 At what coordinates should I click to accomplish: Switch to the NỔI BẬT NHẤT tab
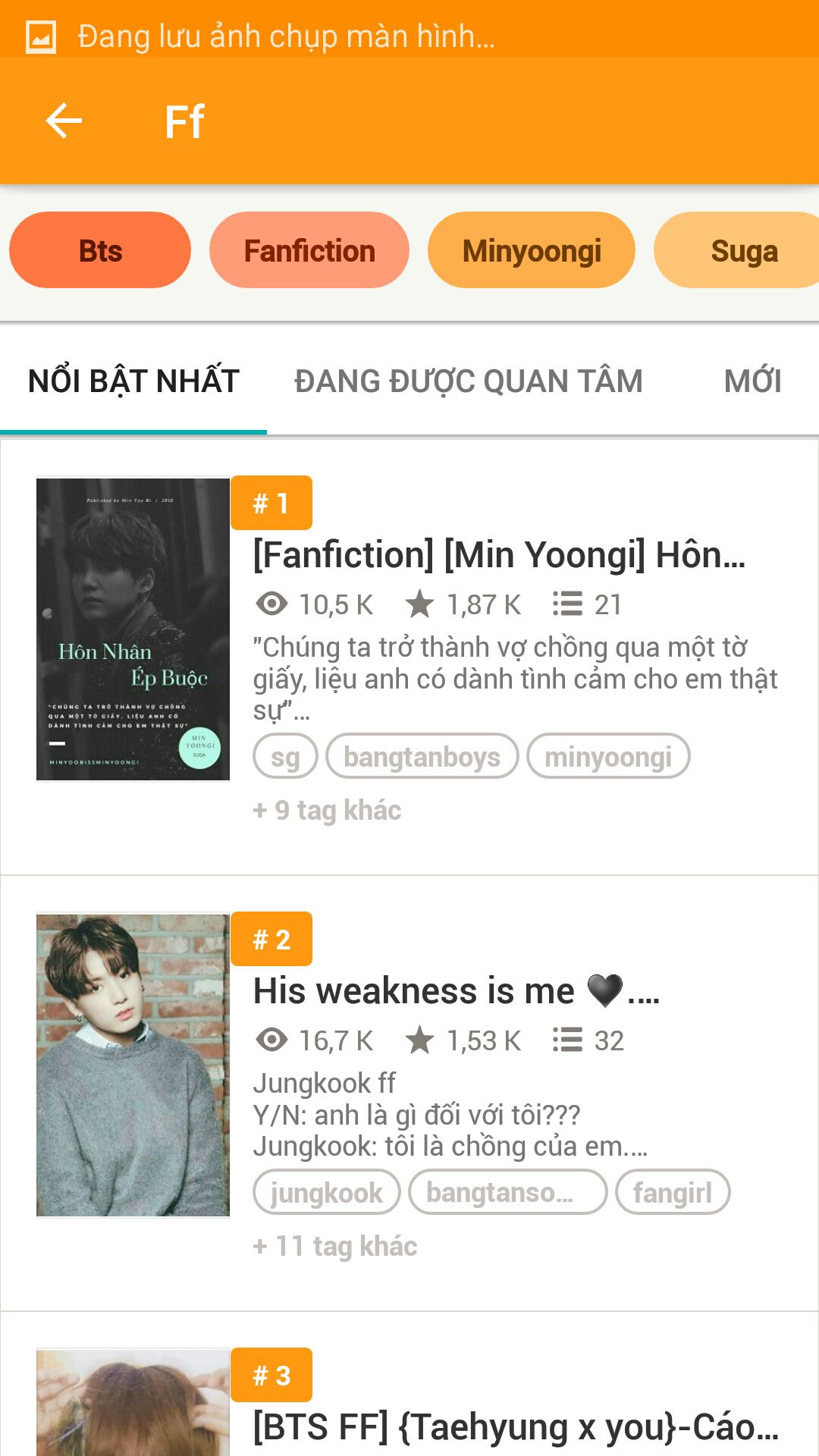tap(133, 381)
